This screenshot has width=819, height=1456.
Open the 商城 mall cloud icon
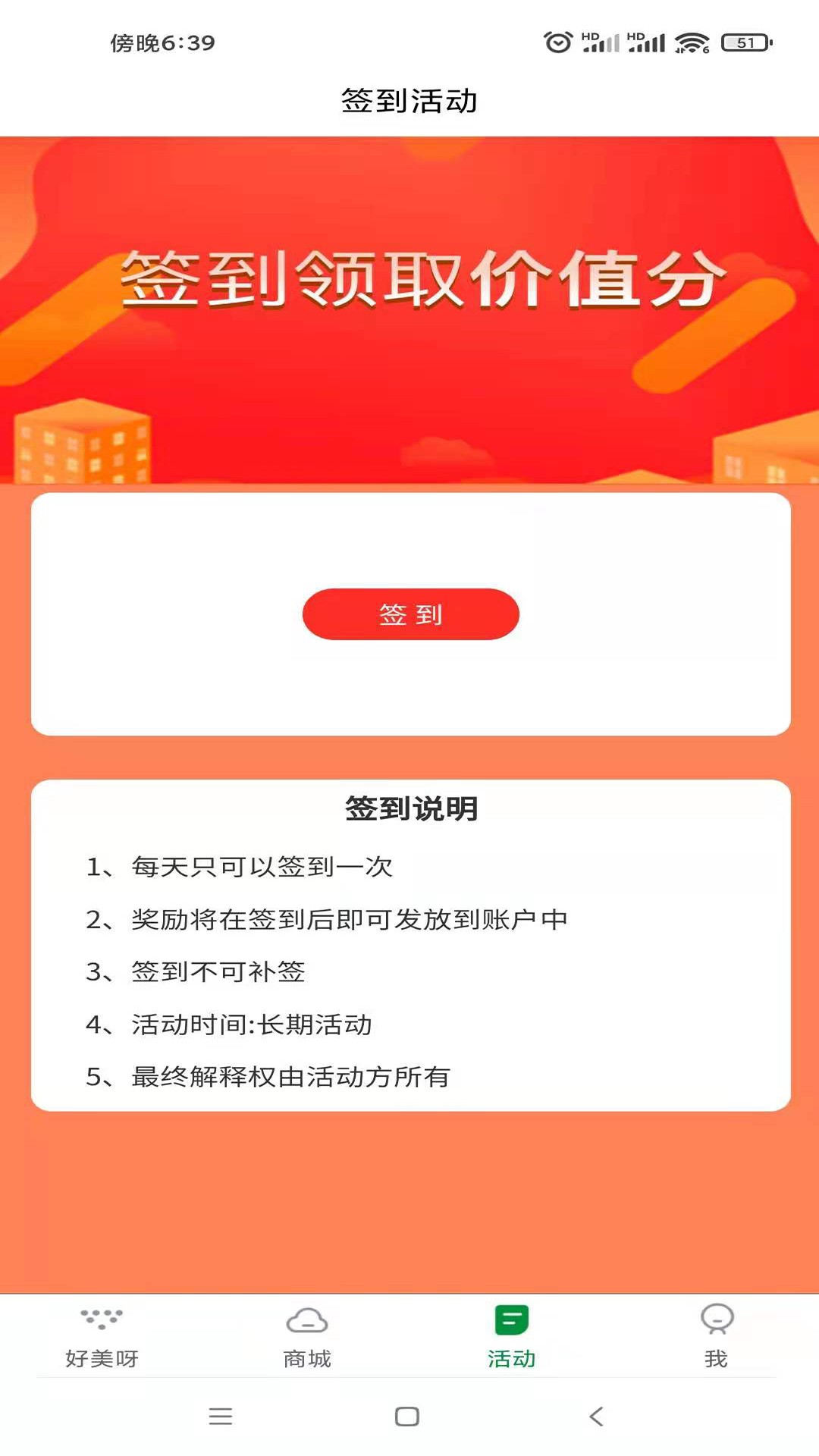click(x=306, y=1317)
